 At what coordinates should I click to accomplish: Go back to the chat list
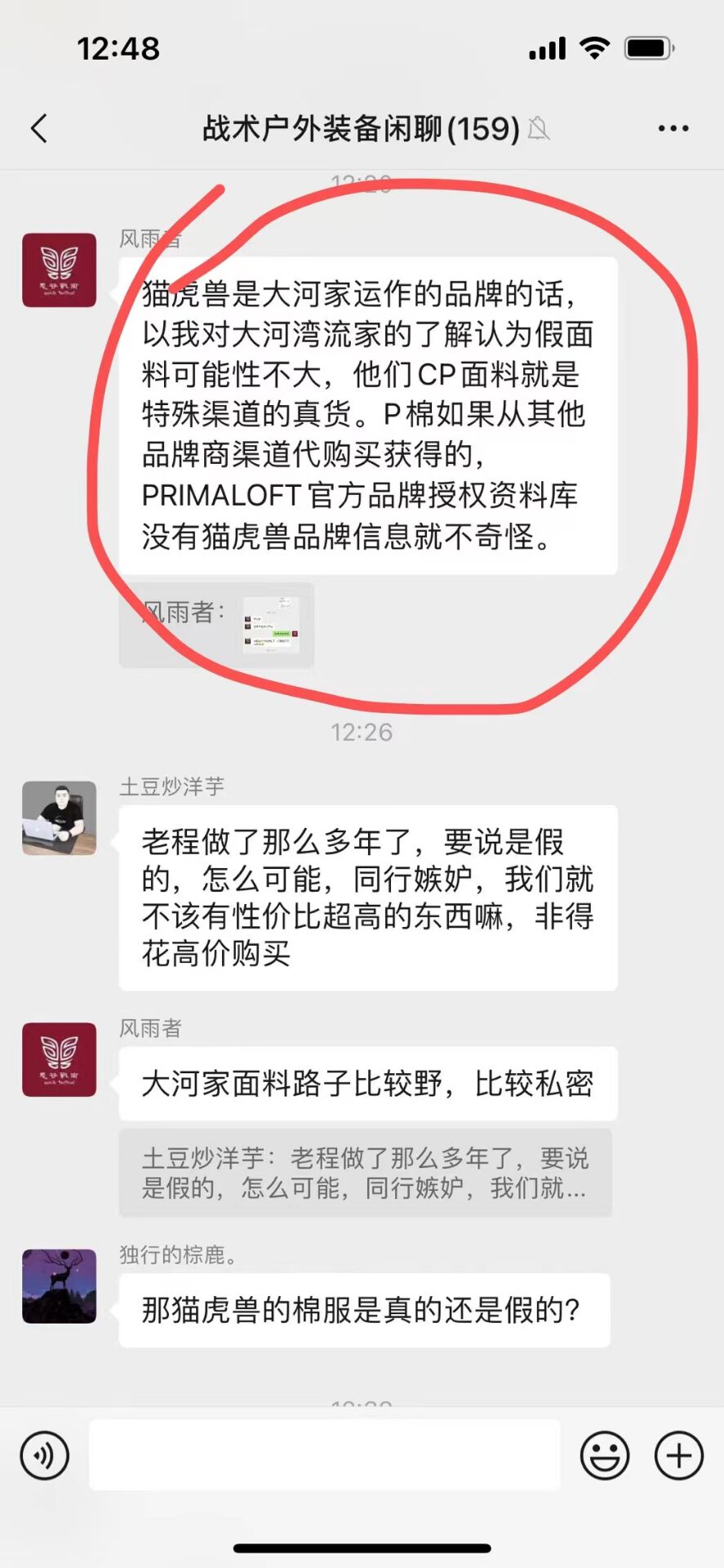click(39, 128)
